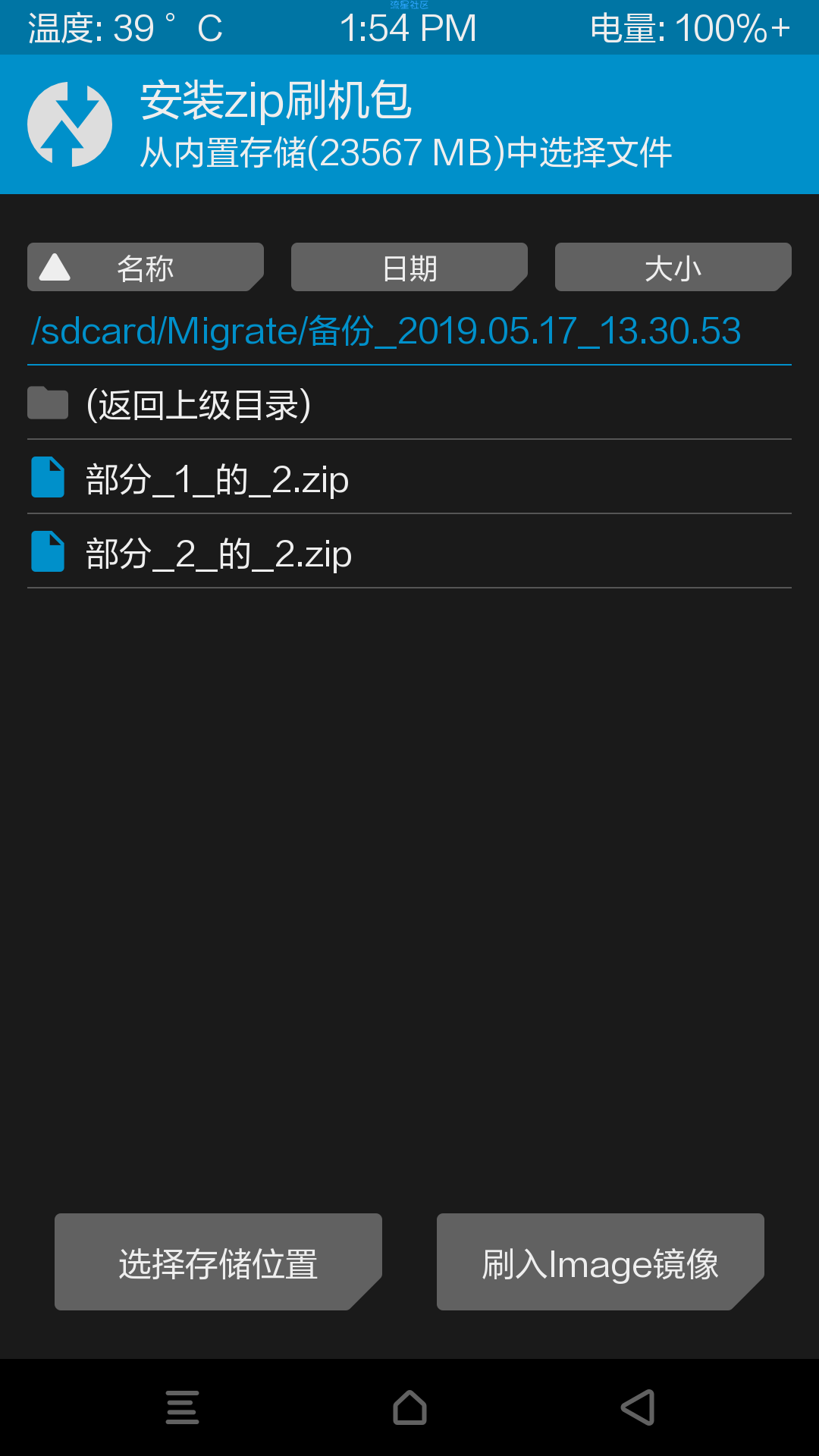Tap 选择存储位置 button
Viewport: 819px width, 1456px height.
click(x=218, y=1262)
